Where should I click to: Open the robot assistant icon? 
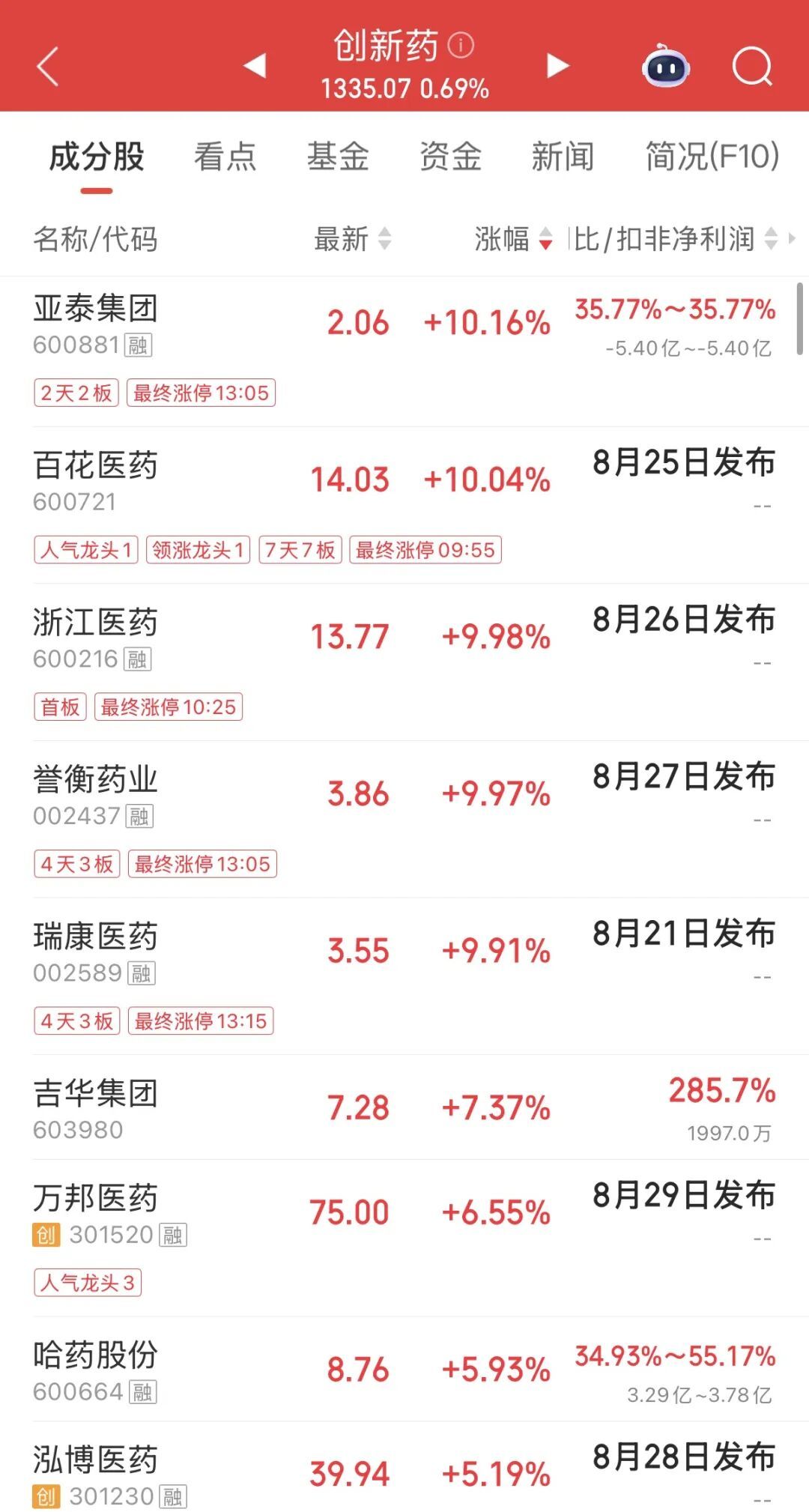(666, 67)
